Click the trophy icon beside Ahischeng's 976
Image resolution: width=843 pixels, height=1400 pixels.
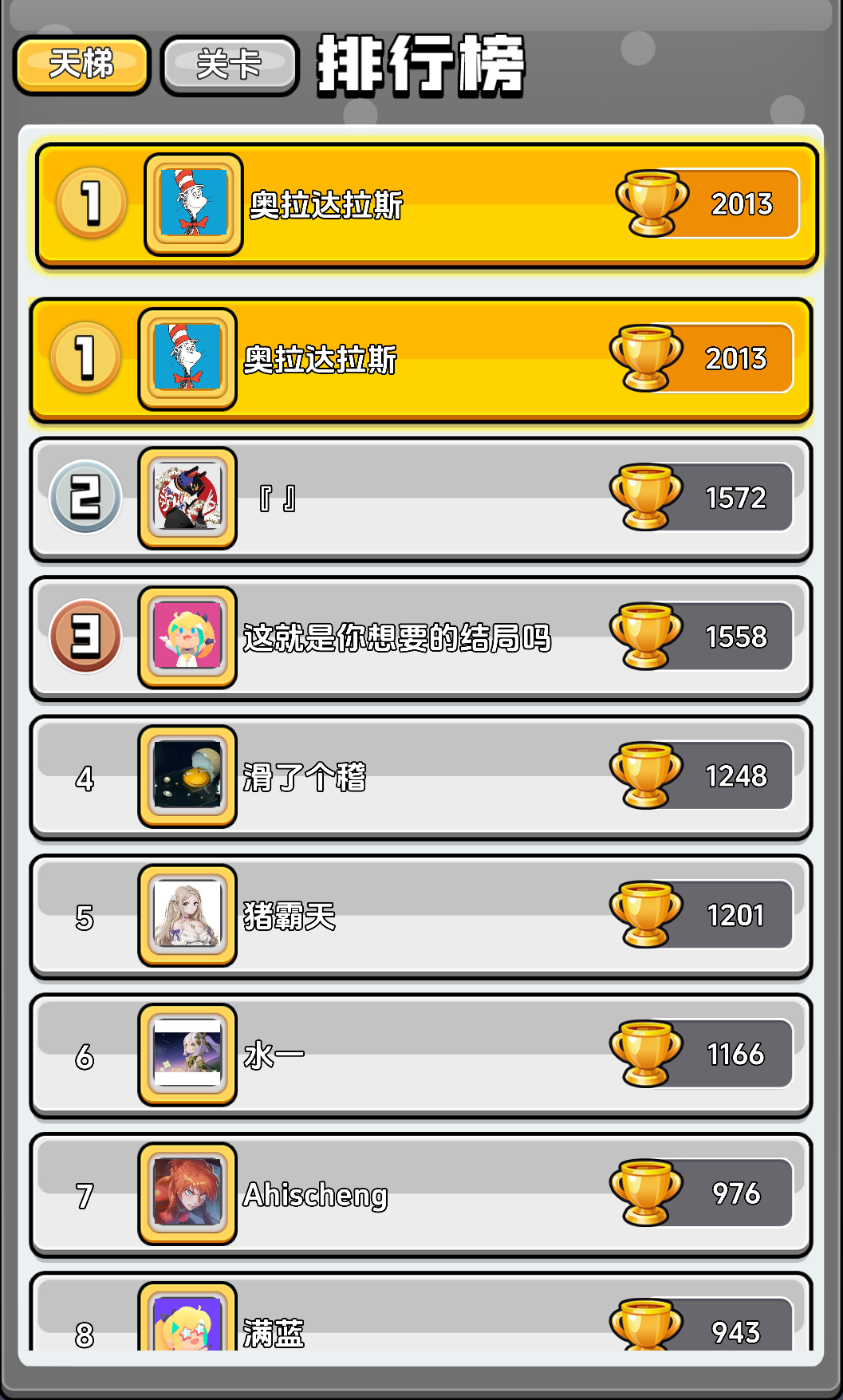[646, 1194]
